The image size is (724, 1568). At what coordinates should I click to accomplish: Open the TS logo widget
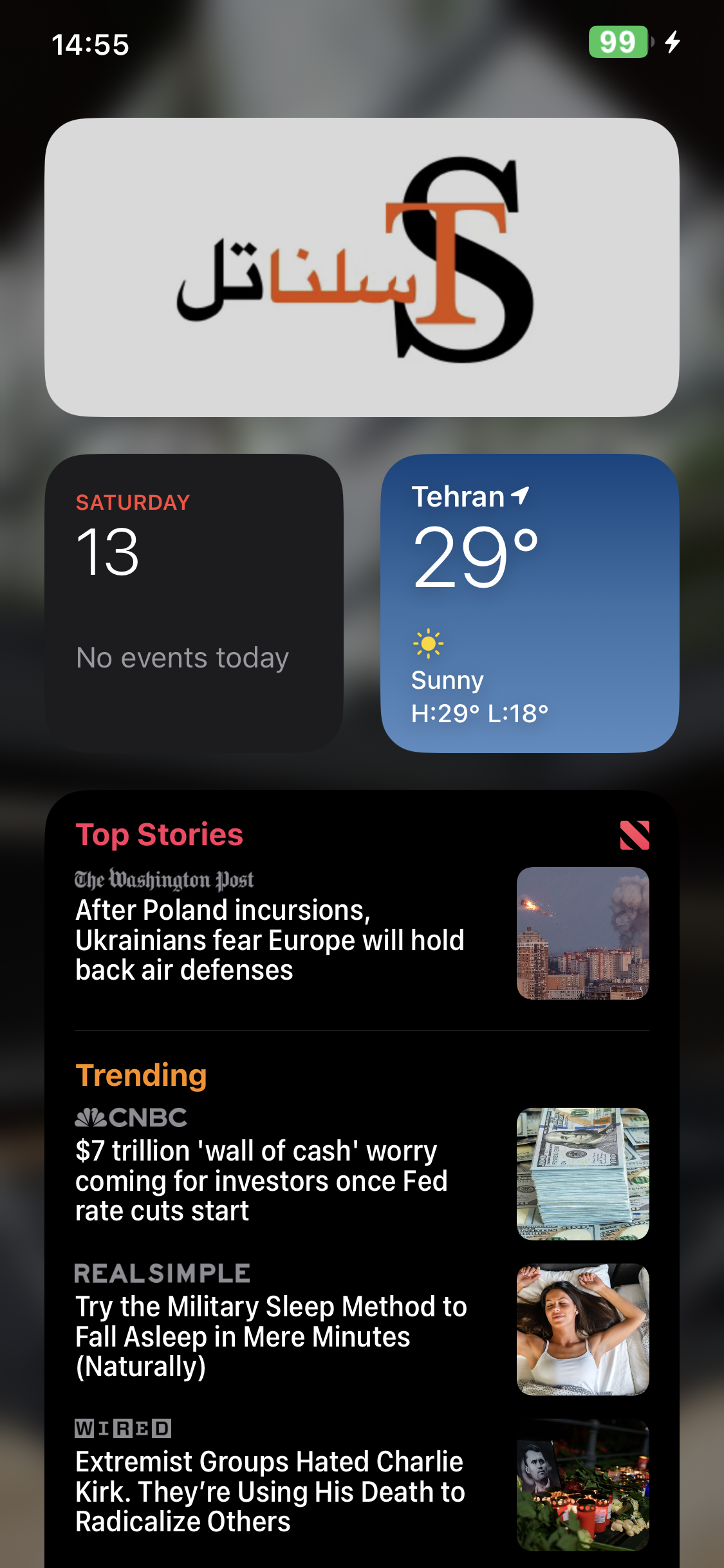(x=362, y=267)
